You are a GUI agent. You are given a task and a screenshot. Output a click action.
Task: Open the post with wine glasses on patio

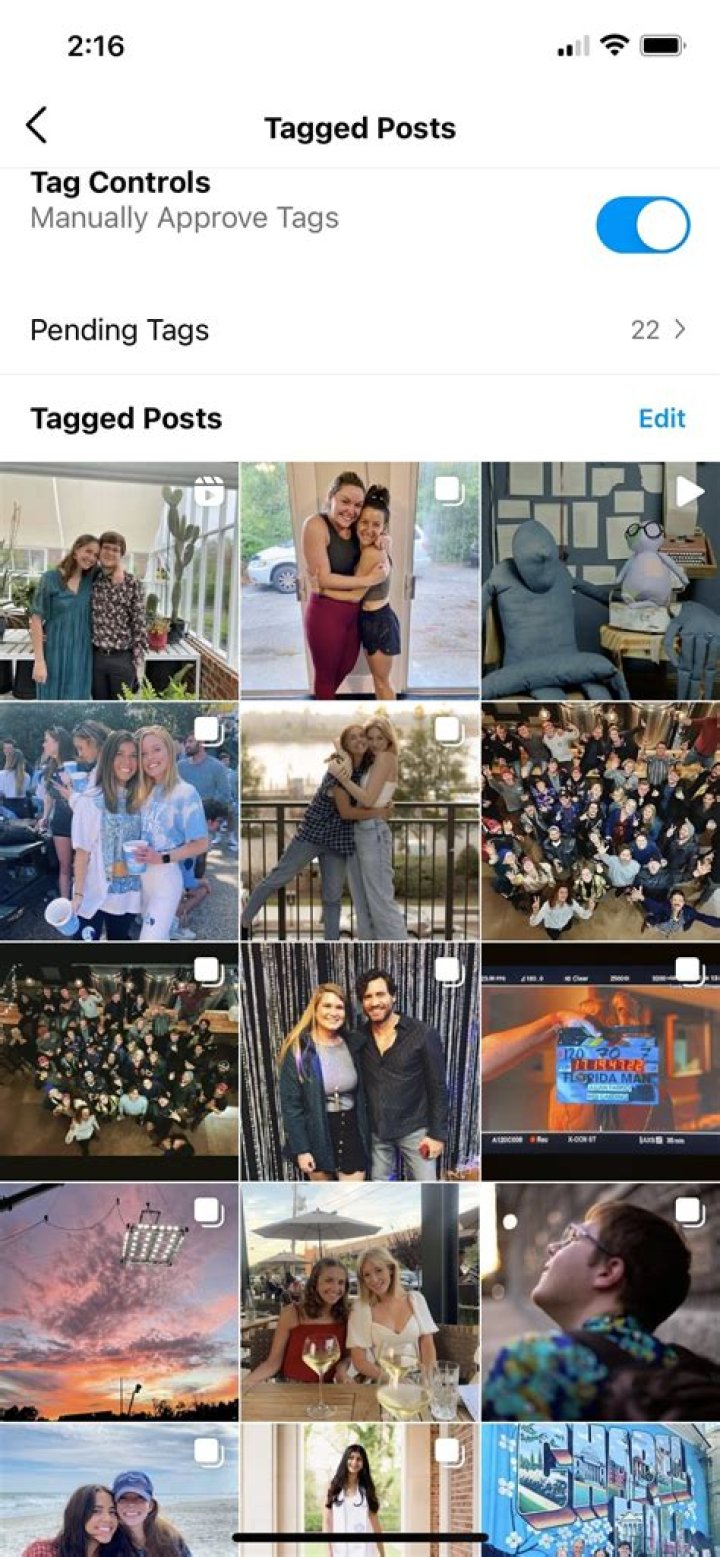click(x=359, y=1301)
